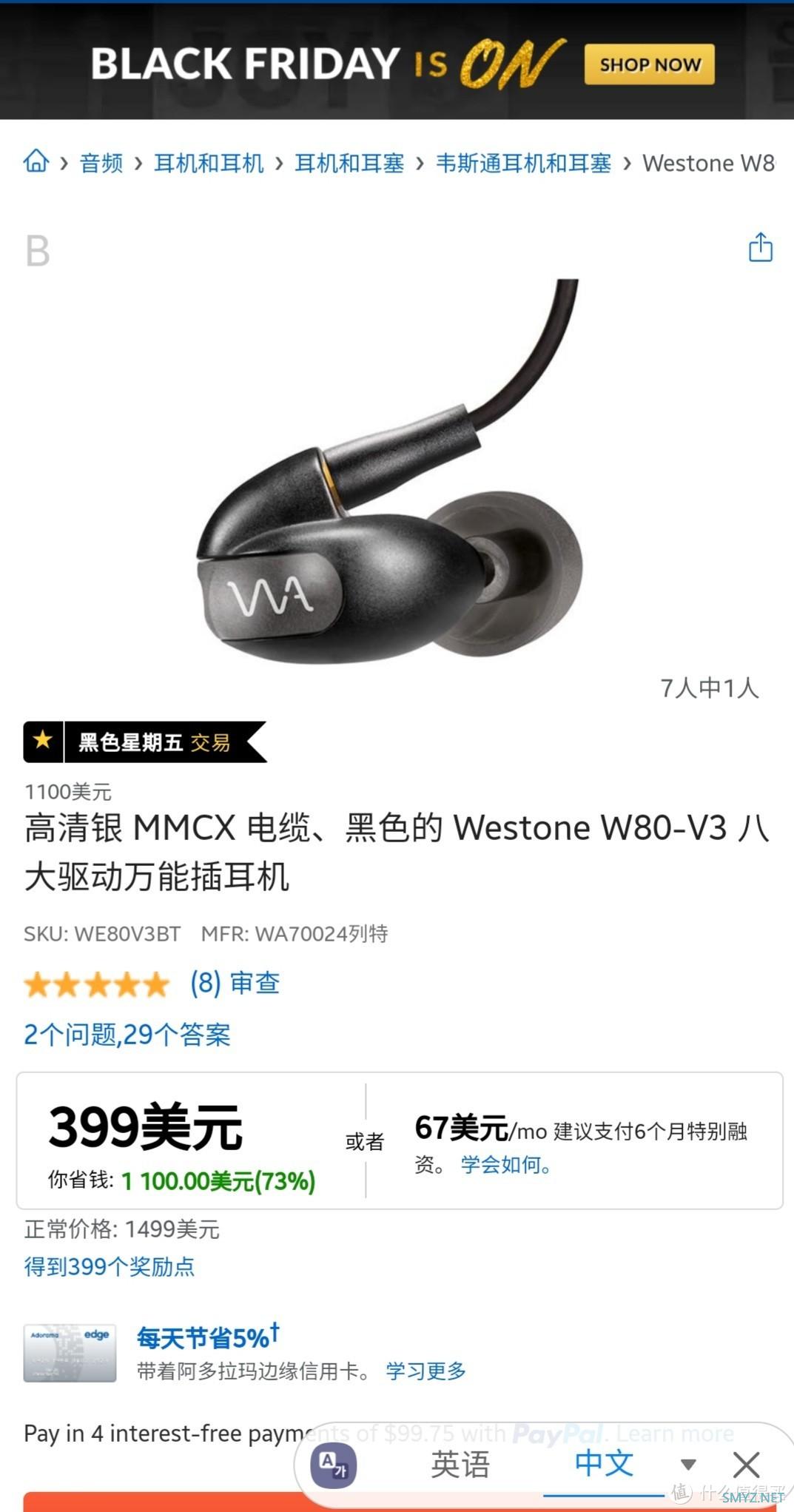Tap 学会如何 financing link
794x1512 pixels.
point(506,1165)
